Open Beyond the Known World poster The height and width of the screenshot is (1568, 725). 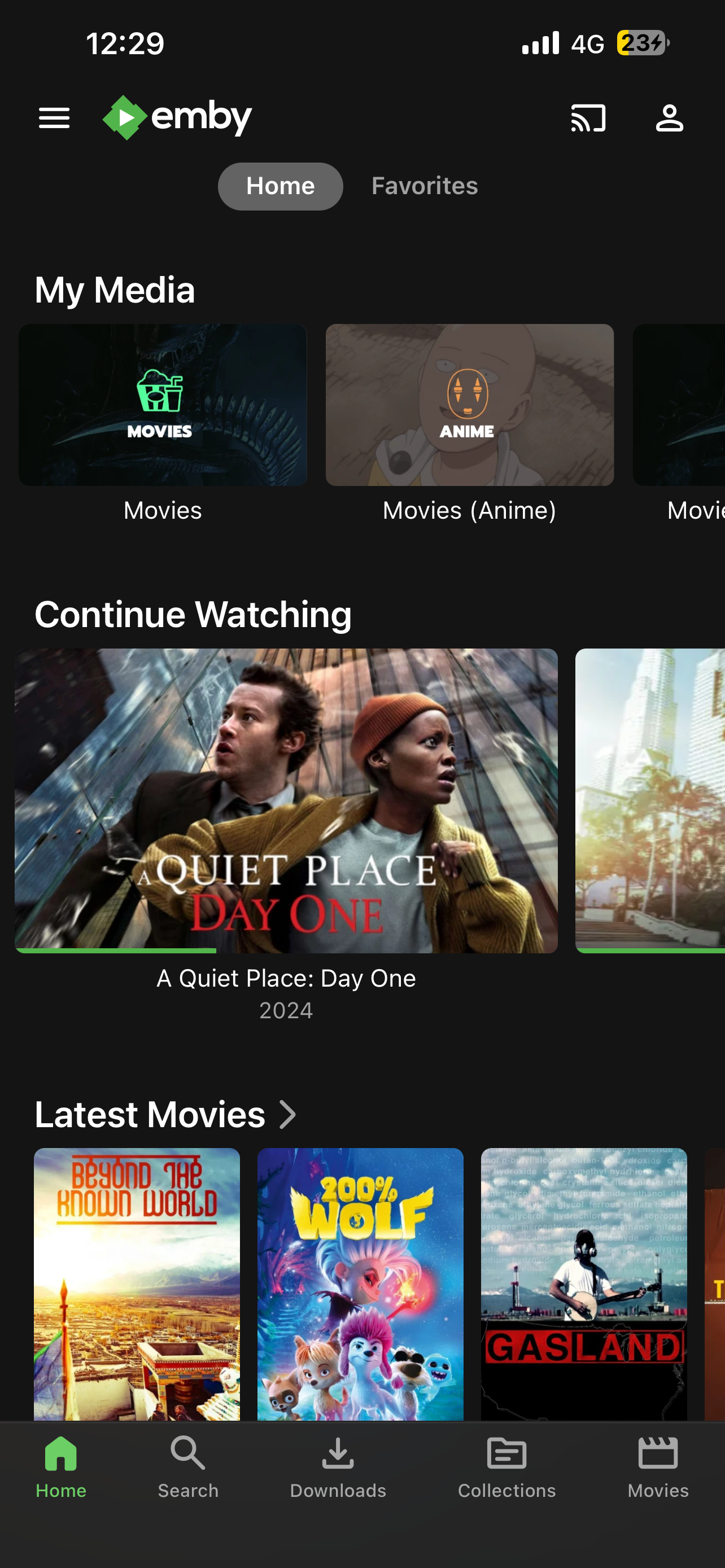[137, 1283]
